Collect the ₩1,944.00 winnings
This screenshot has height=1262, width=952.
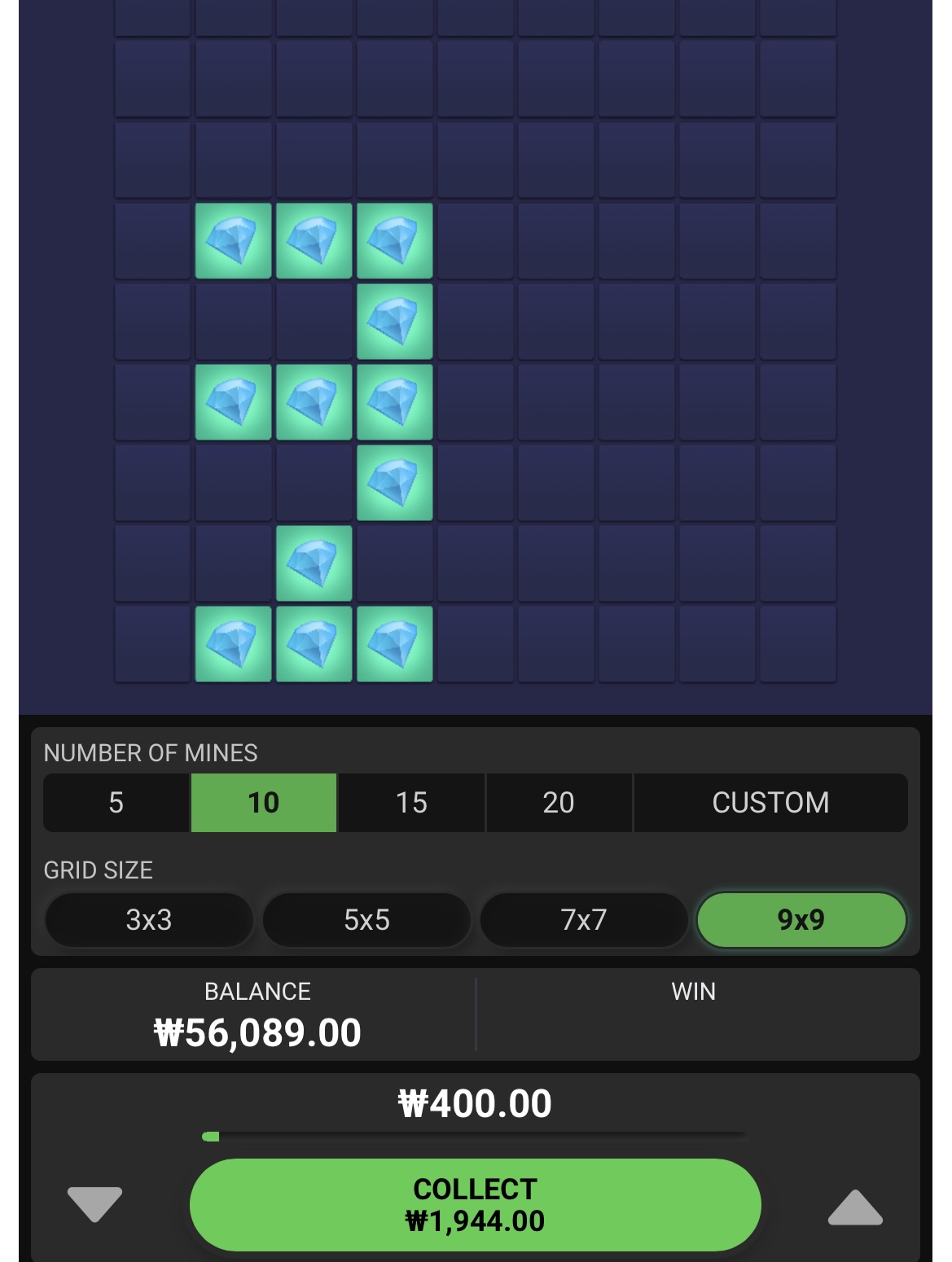click(x=475, y=1204)
